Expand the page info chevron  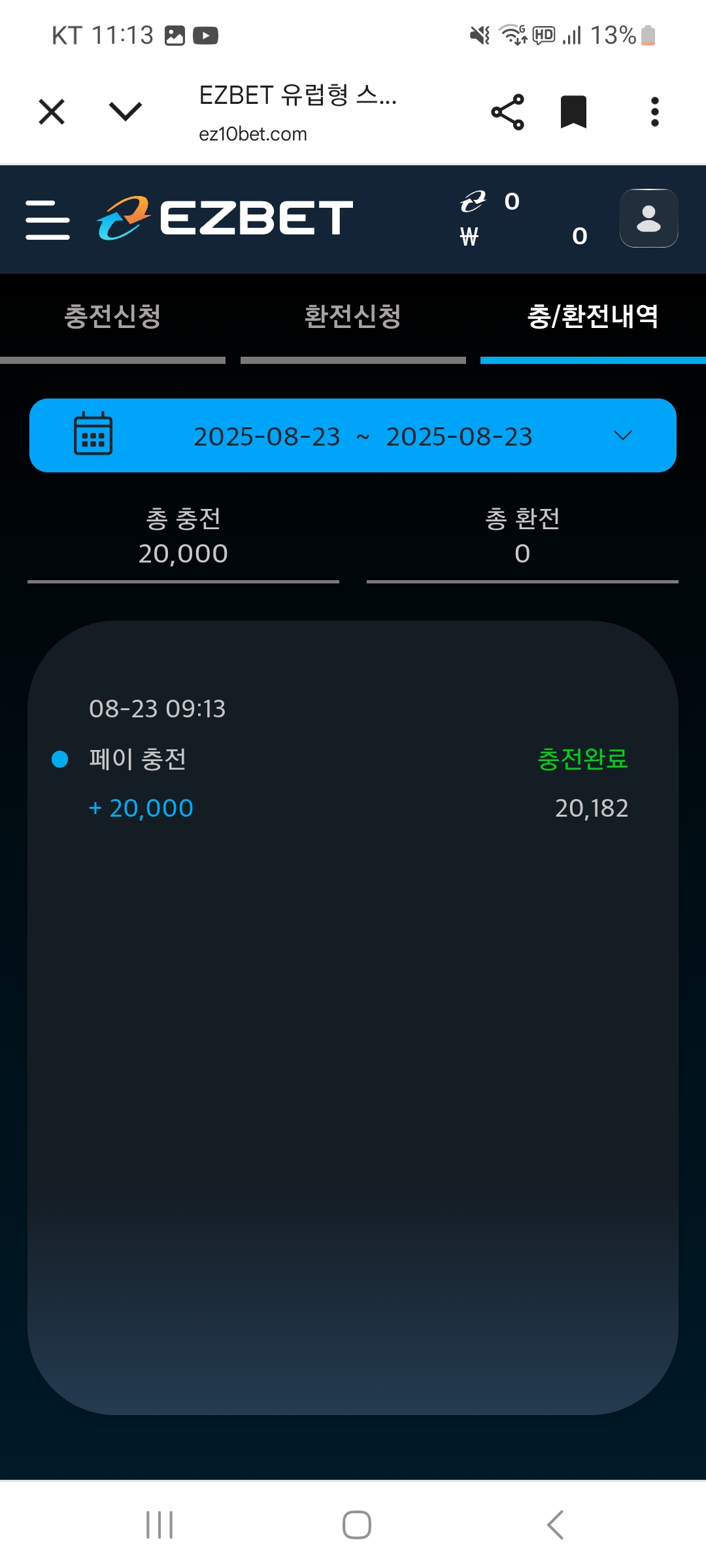125,112
